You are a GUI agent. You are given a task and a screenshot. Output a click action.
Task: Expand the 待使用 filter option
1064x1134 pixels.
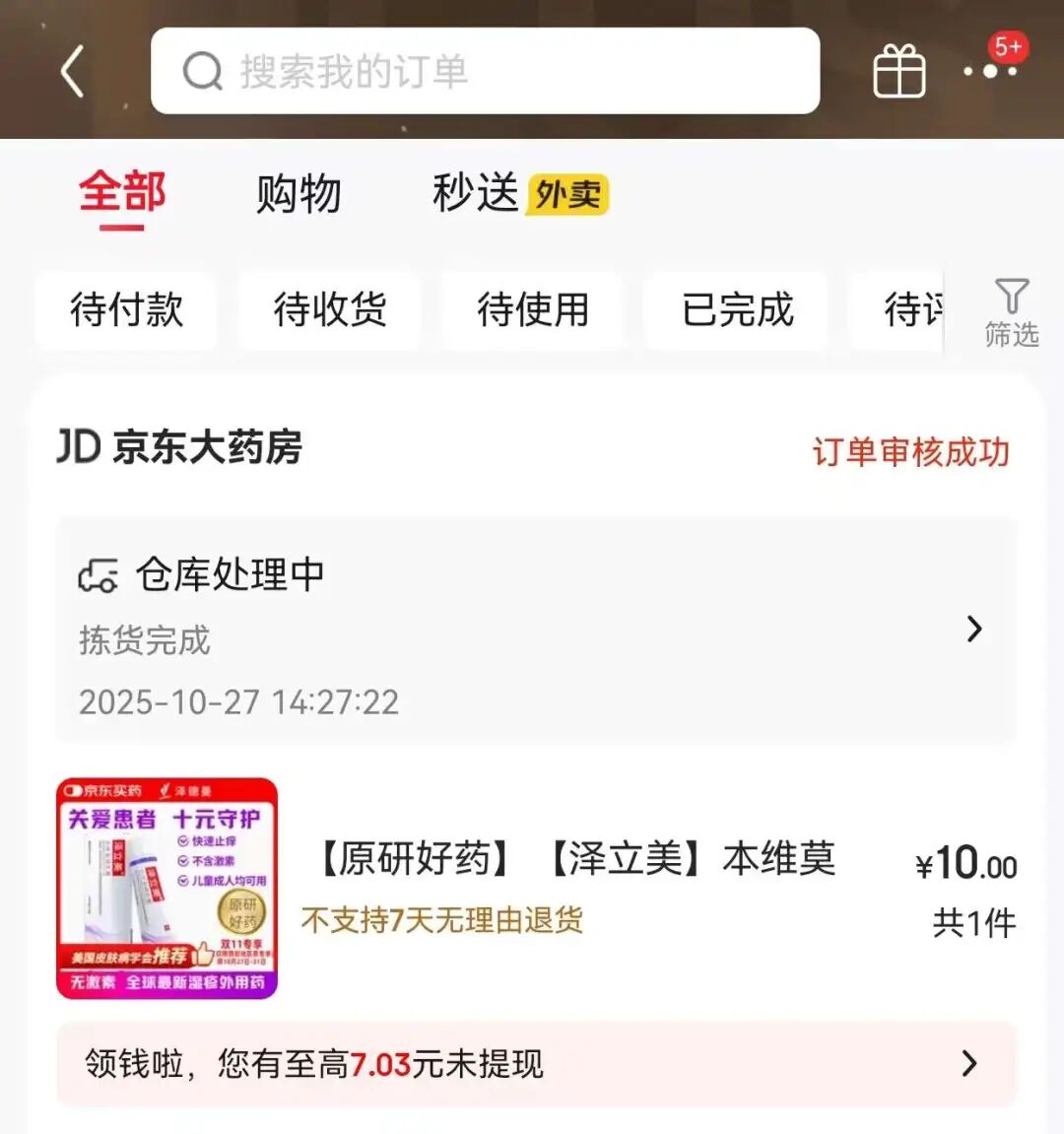pyautogui.click(x=532, y=310)
